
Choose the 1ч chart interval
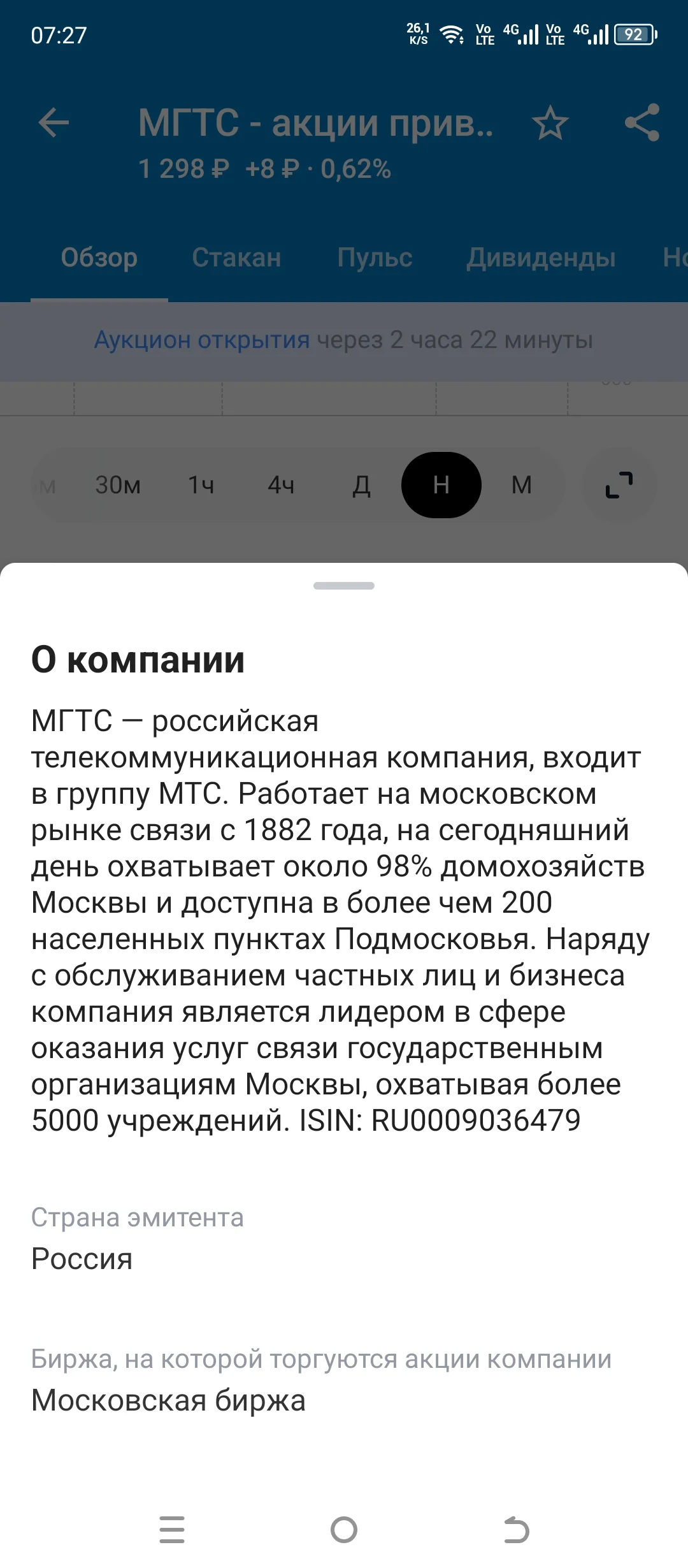coord(201,485)
